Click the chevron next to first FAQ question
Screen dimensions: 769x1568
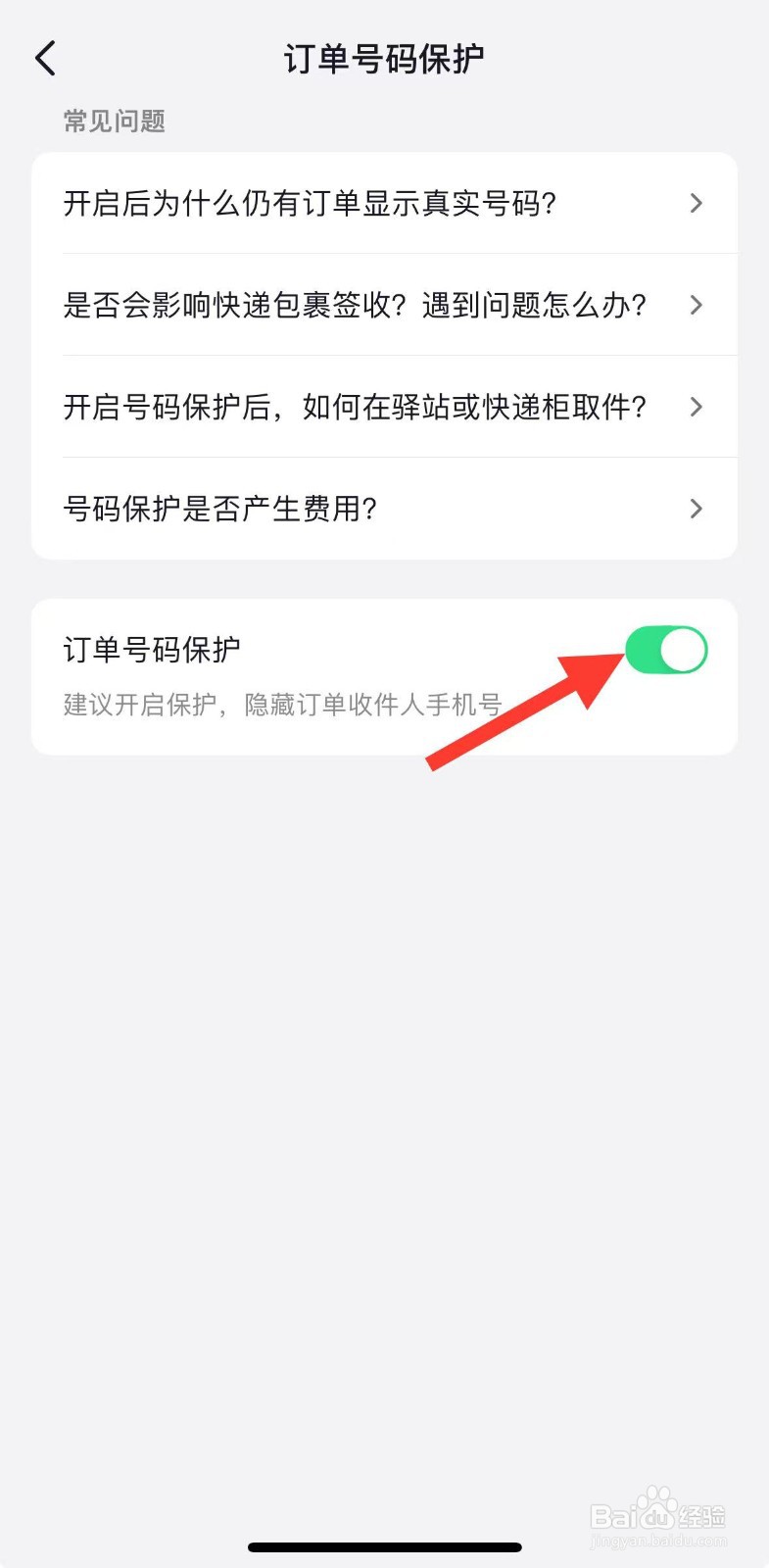tap(697, 203)
